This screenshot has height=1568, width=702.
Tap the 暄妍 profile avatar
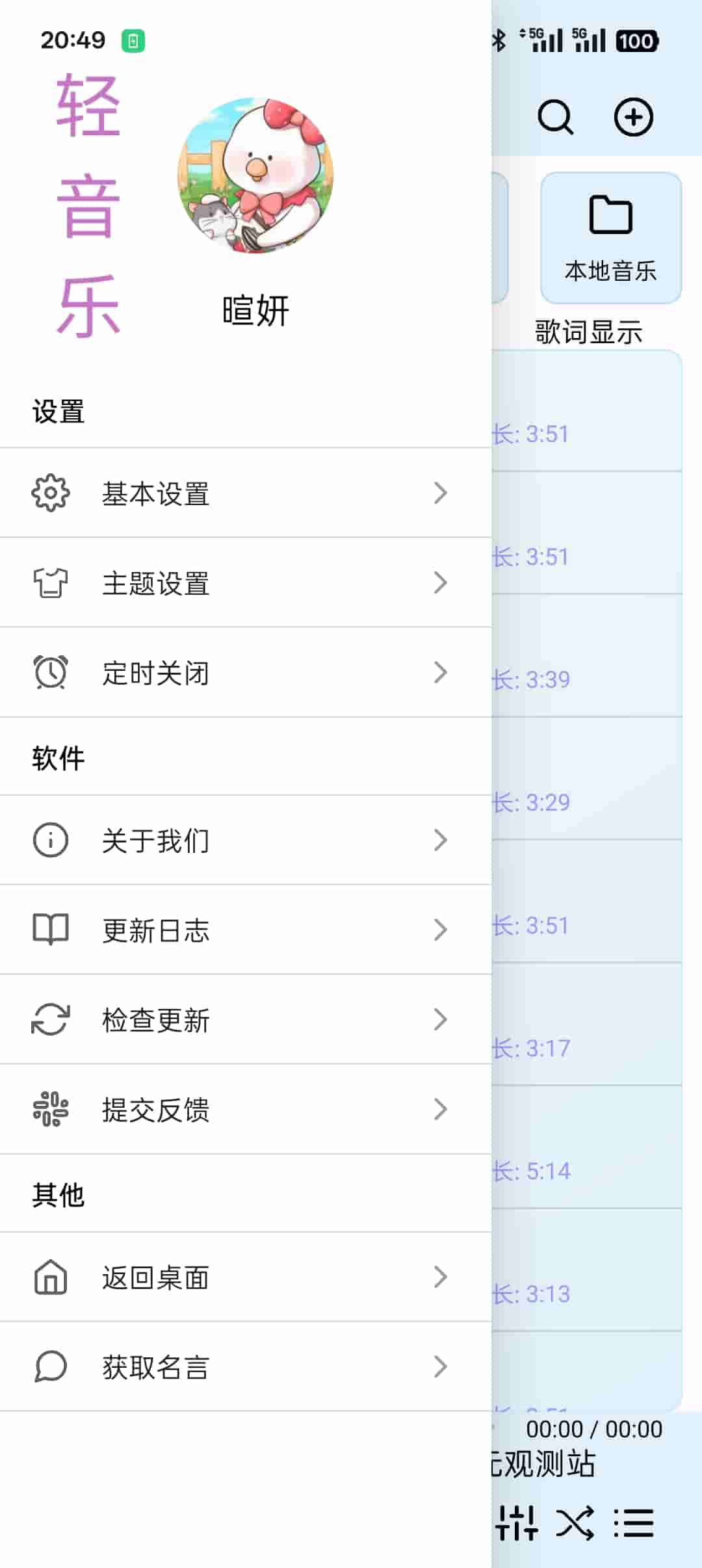(x=255, y=176)
